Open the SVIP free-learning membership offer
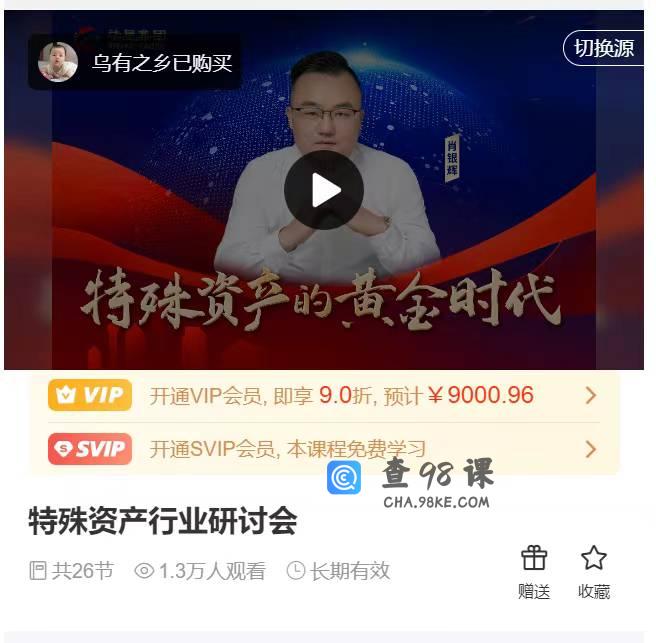656x643 pixels. tap(334, 449)
